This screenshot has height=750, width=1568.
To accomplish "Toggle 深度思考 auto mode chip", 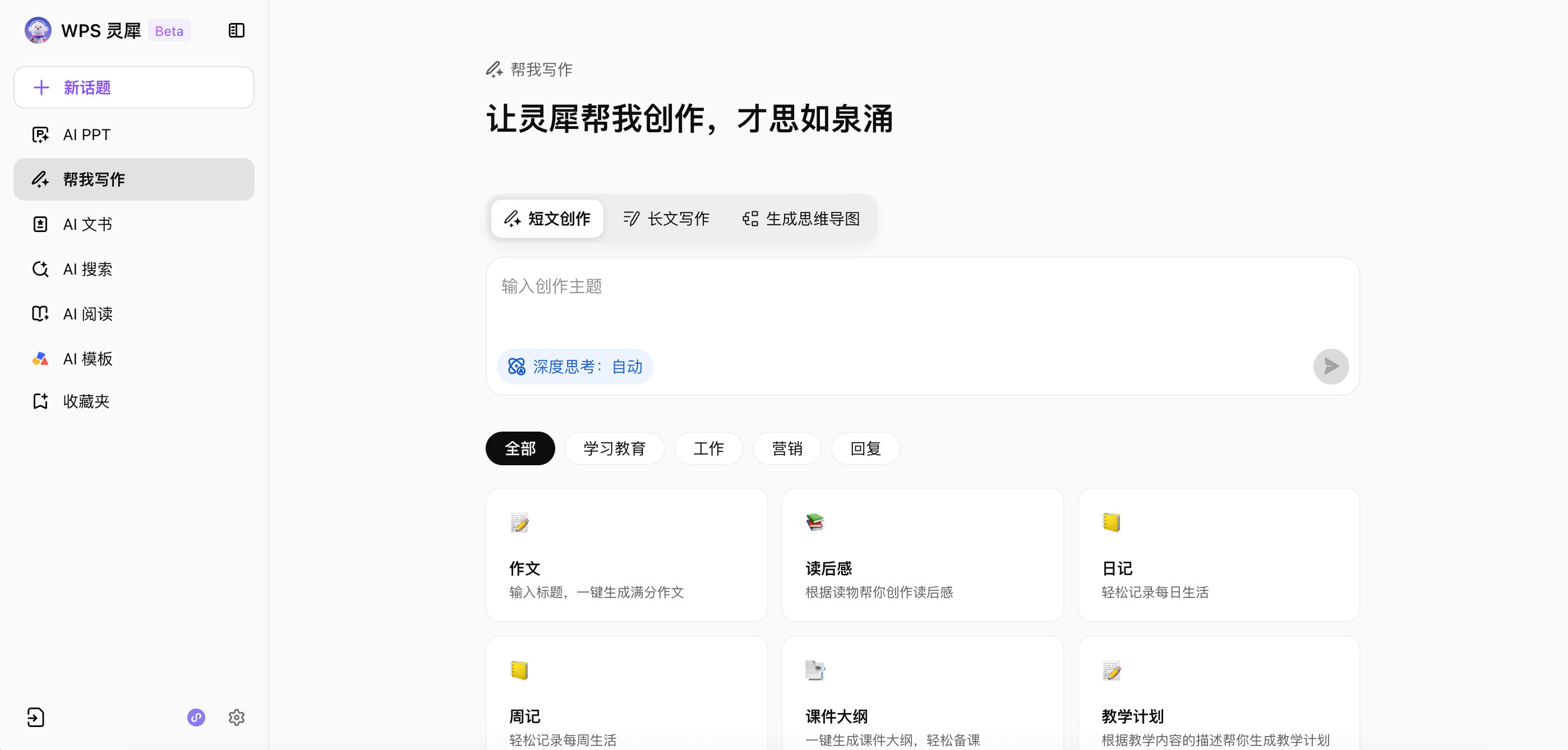I will point(575,366).
